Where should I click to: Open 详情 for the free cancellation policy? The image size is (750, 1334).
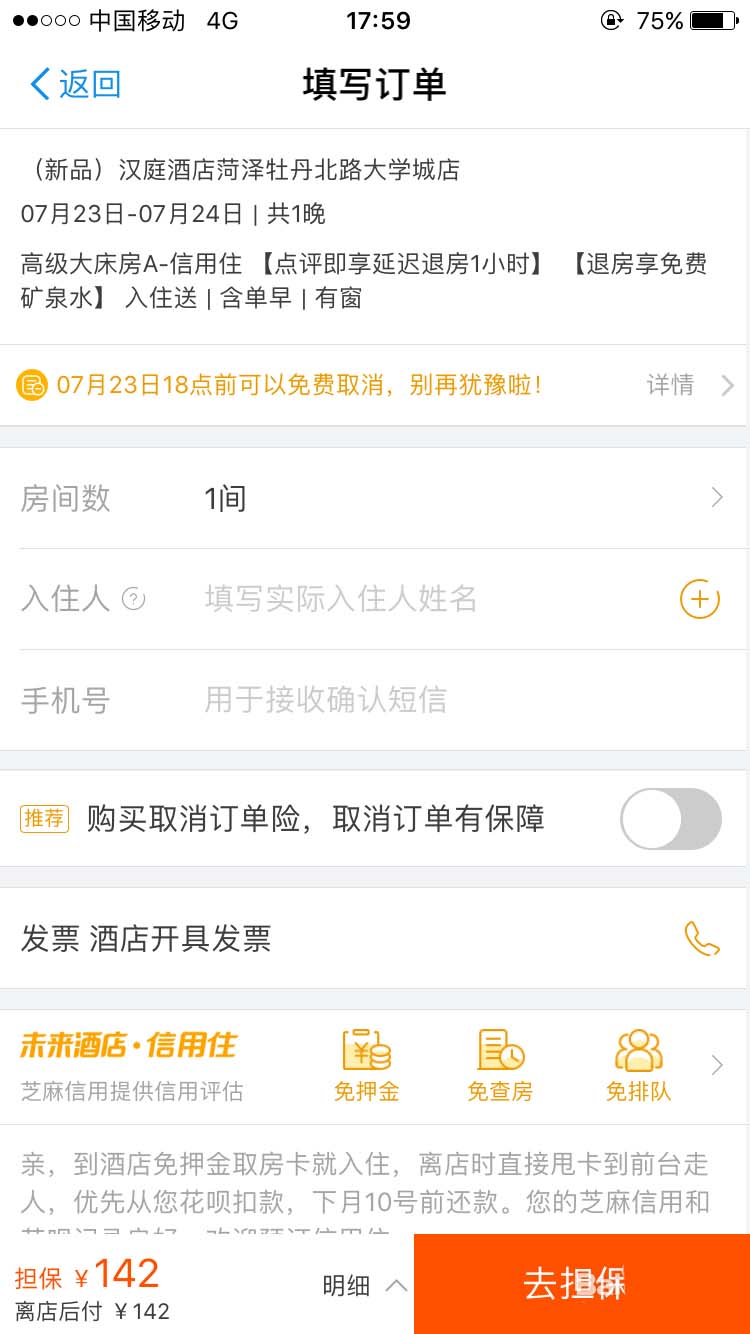(689, 385)
